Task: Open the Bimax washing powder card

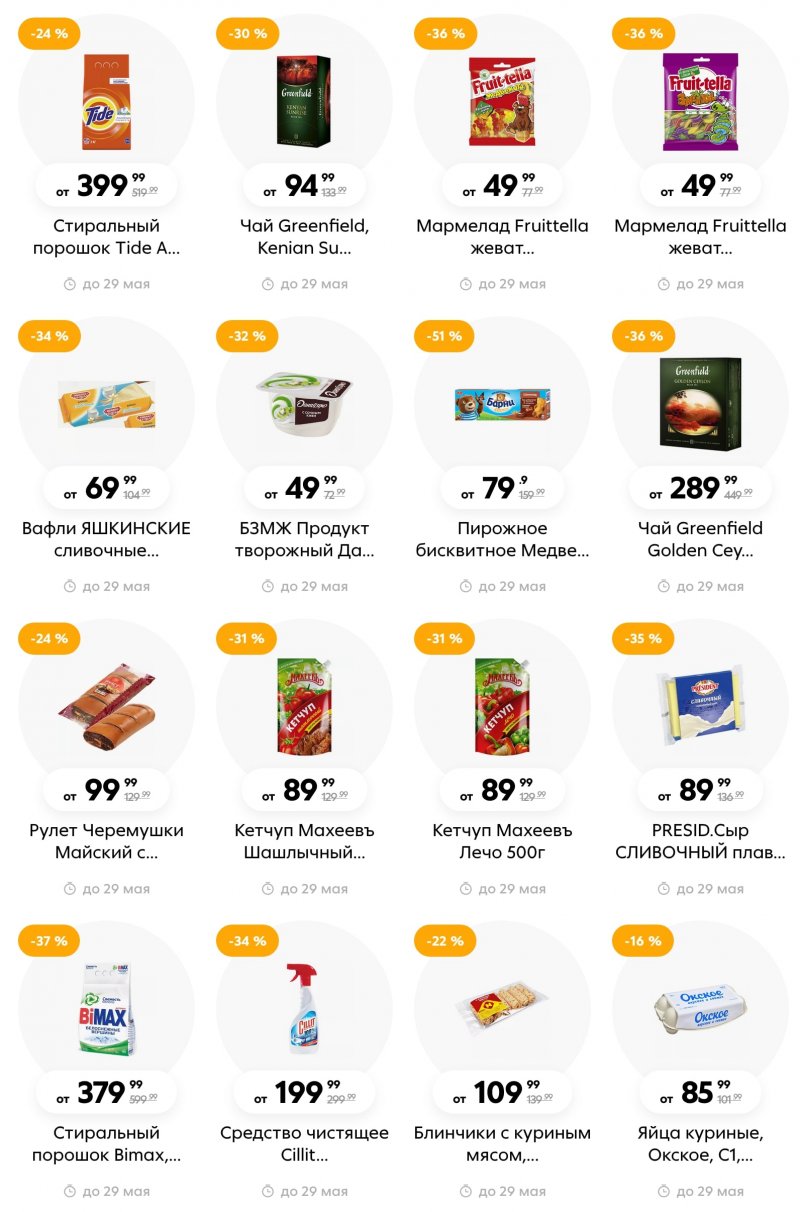Action: tap(106, 1010)
